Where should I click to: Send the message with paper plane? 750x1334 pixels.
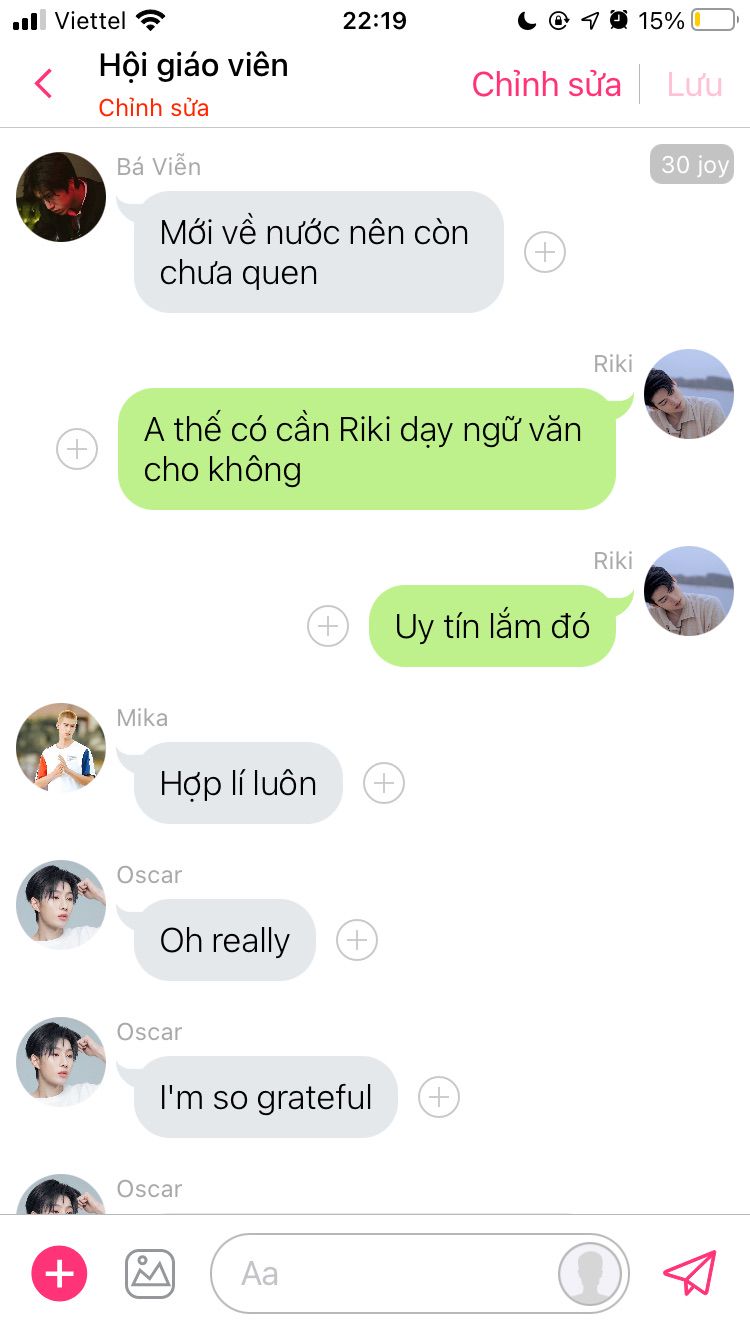click(690, 1273)
